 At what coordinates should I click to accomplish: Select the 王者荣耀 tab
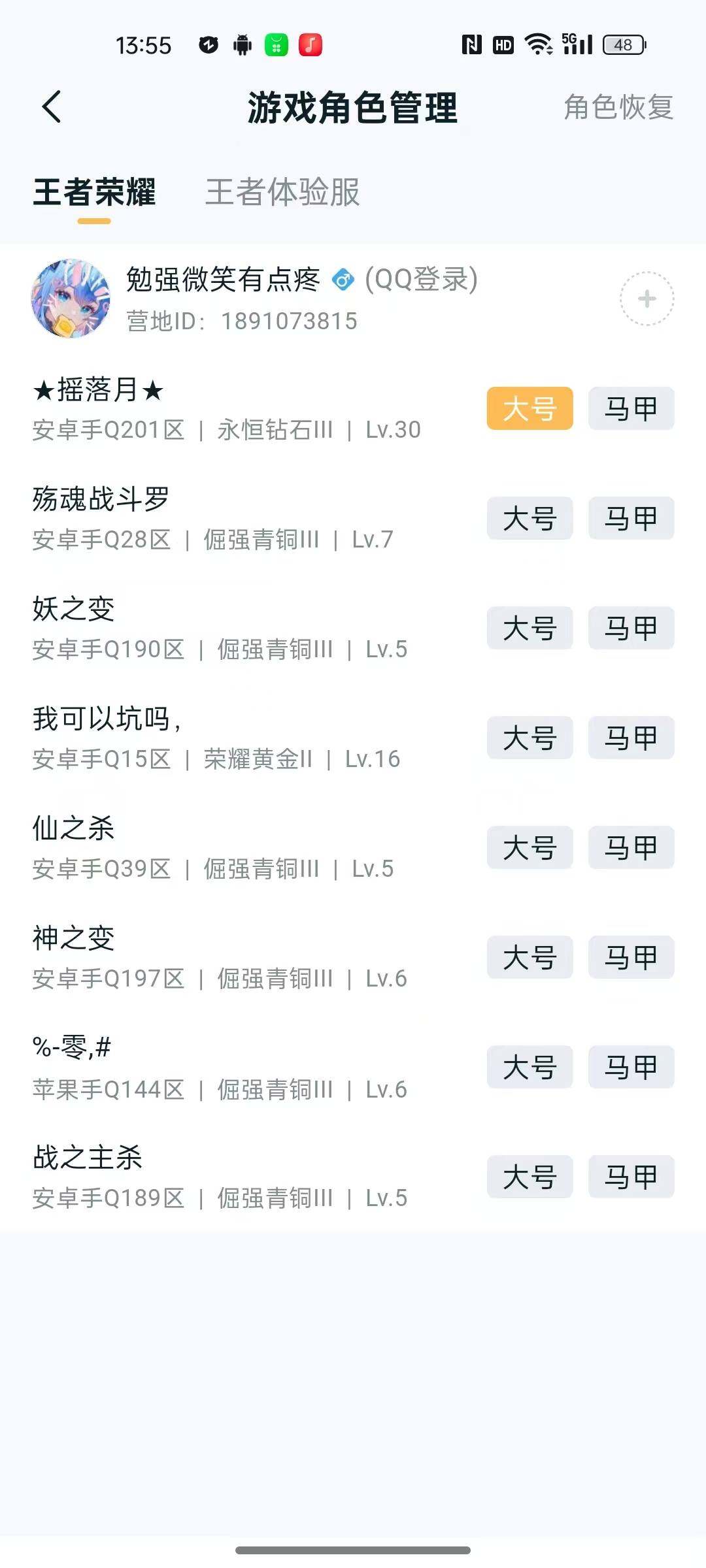tap(95, 194)
